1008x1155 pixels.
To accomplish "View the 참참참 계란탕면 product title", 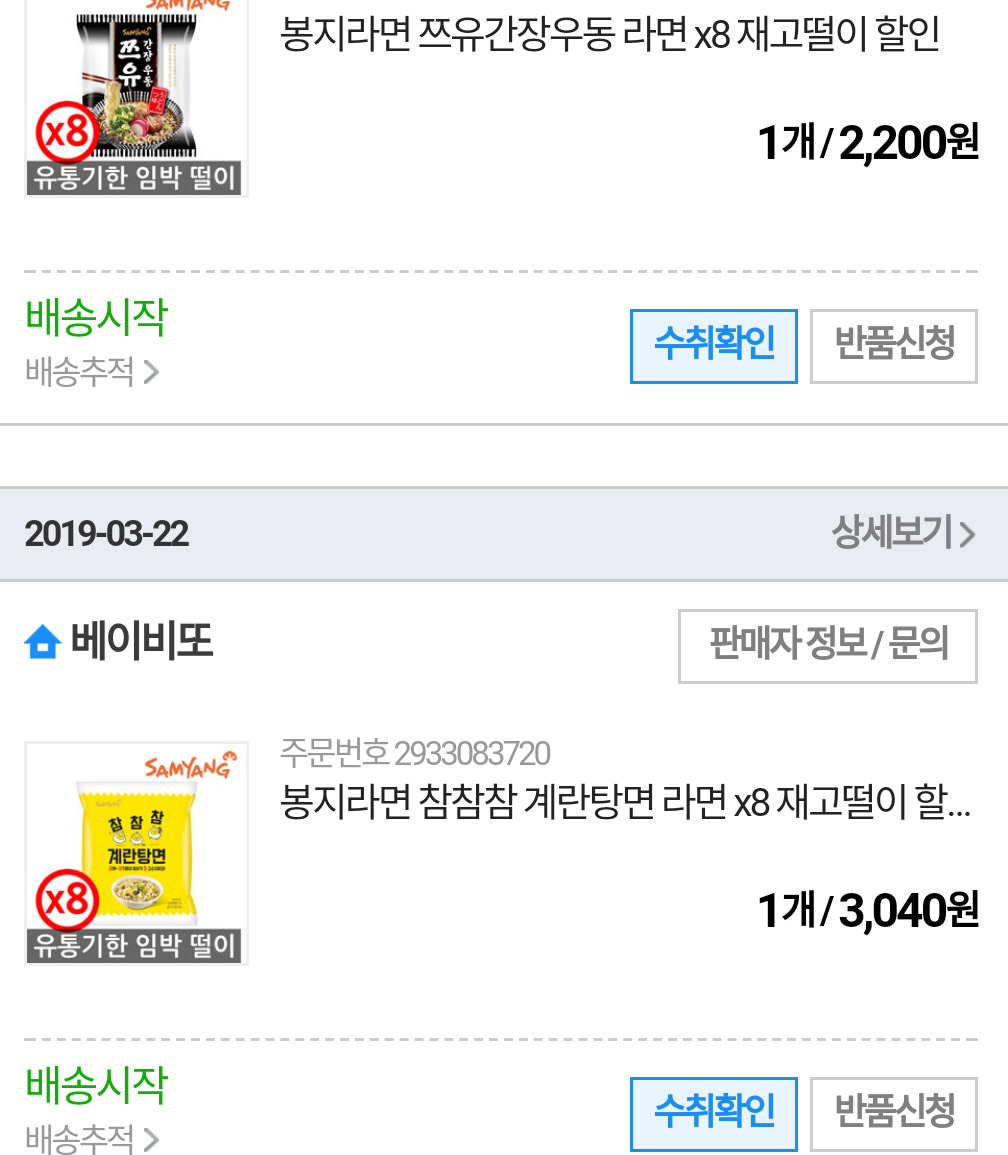I will tap(625, 803).
